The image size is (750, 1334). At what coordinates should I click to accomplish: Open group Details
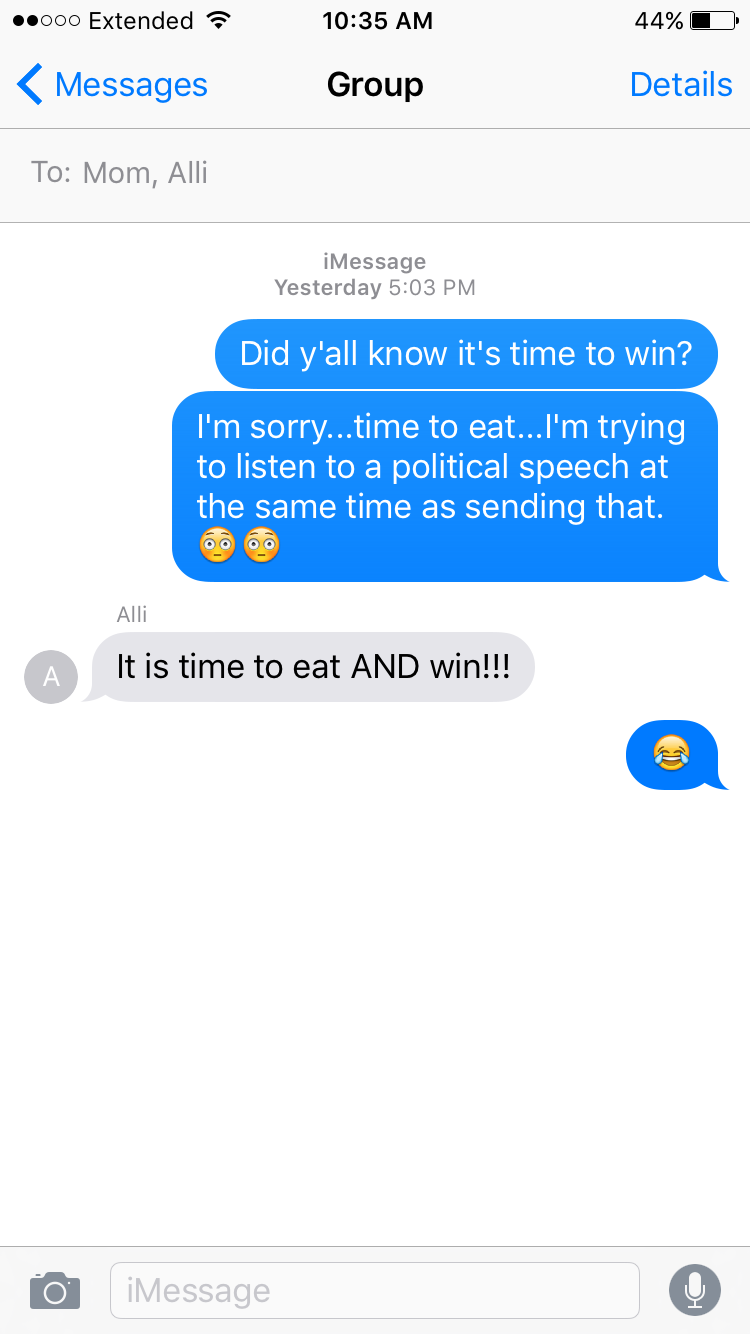[681, 85]
